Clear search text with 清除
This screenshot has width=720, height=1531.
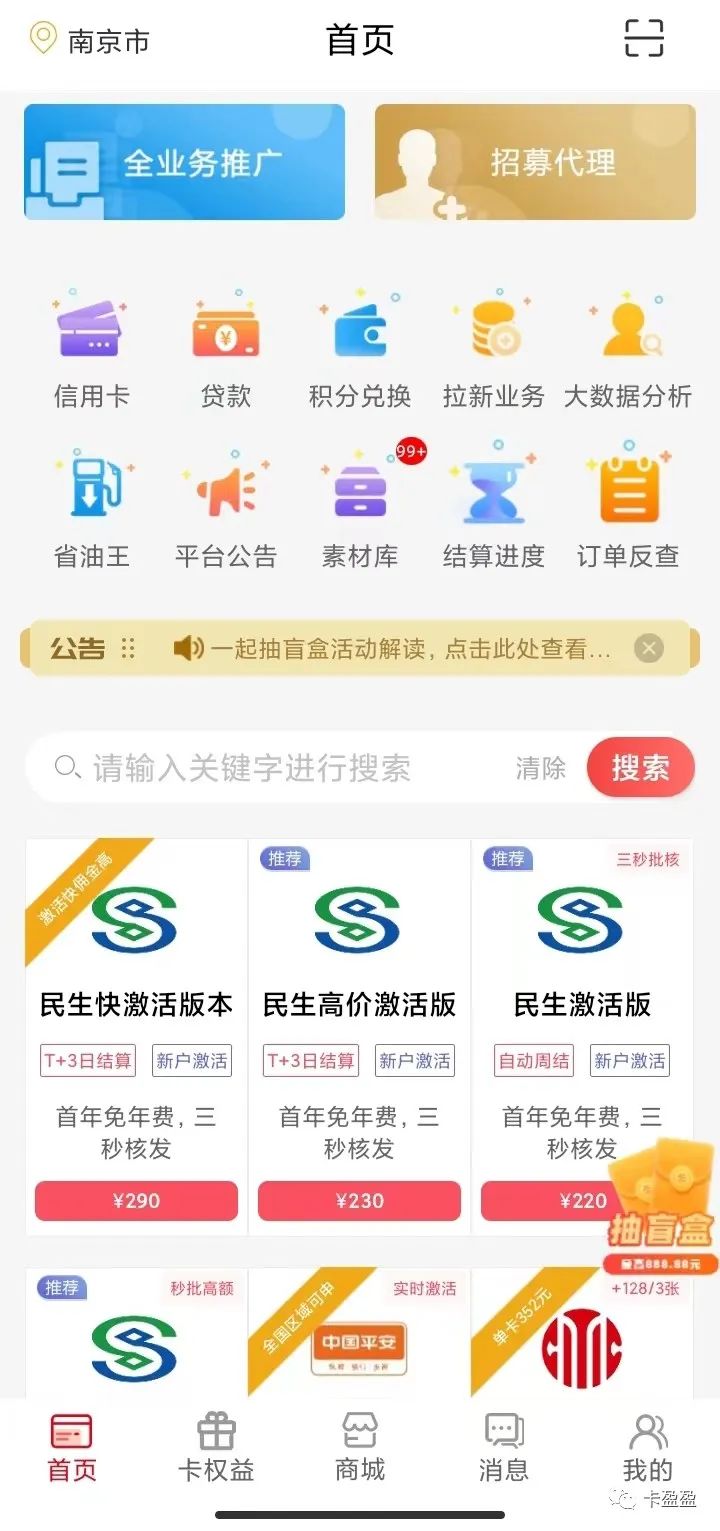click(540, 768)
